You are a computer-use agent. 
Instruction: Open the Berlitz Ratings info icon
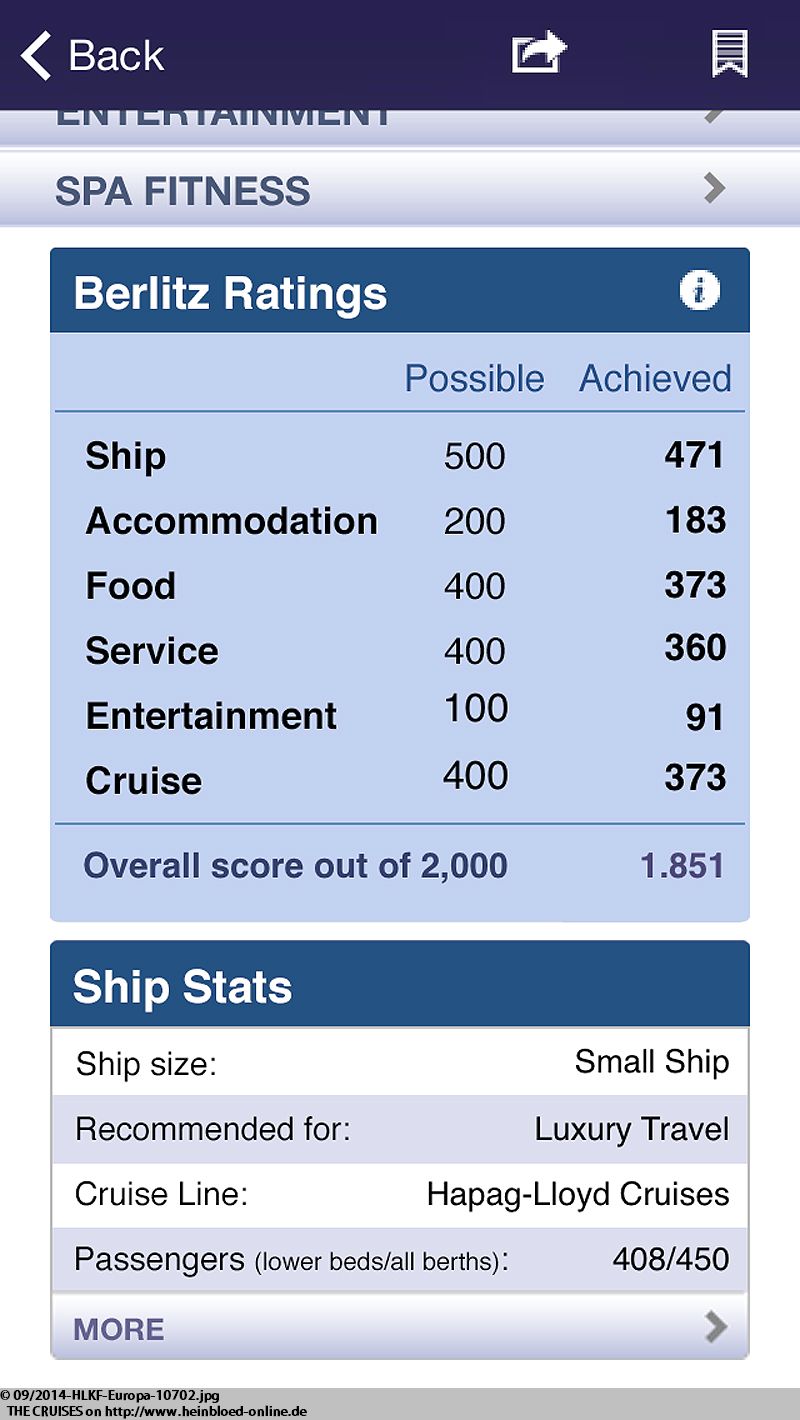tap(700, 290)
